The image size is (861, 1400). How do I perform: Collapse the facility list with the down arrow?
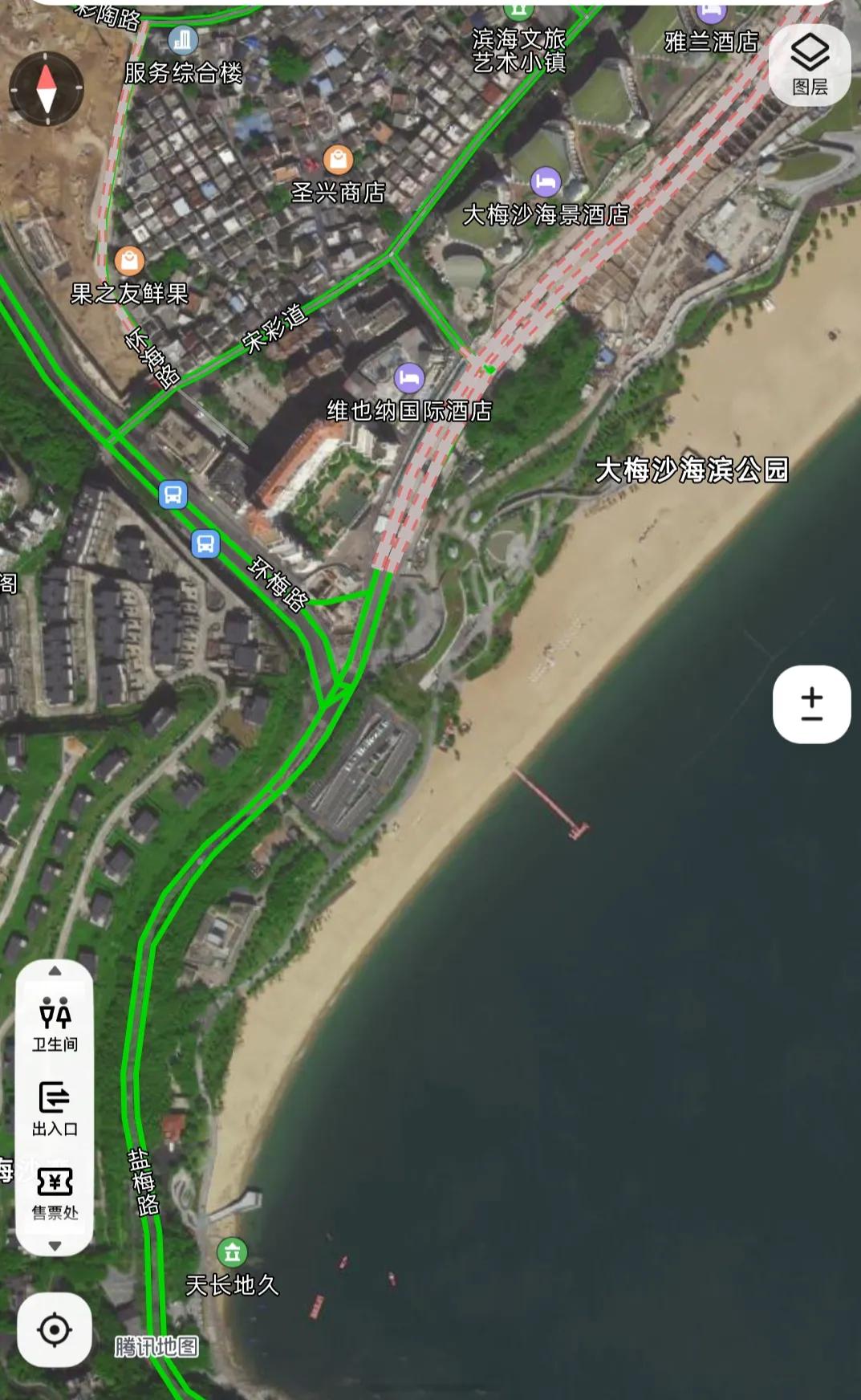pos(55,1247)
